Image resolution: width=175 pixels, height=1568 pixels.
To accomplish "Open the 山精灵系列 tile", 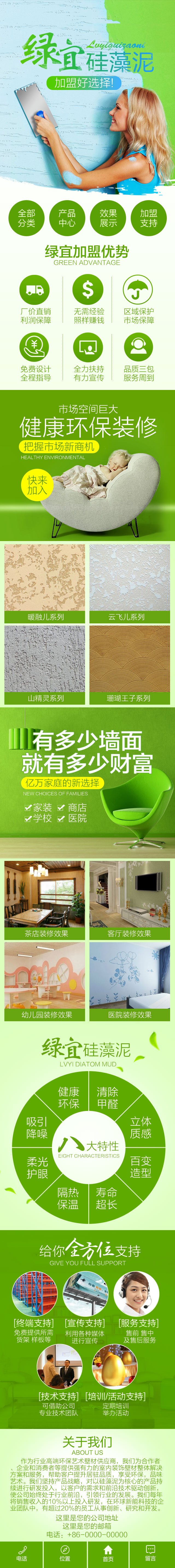I will pos(45,664).
